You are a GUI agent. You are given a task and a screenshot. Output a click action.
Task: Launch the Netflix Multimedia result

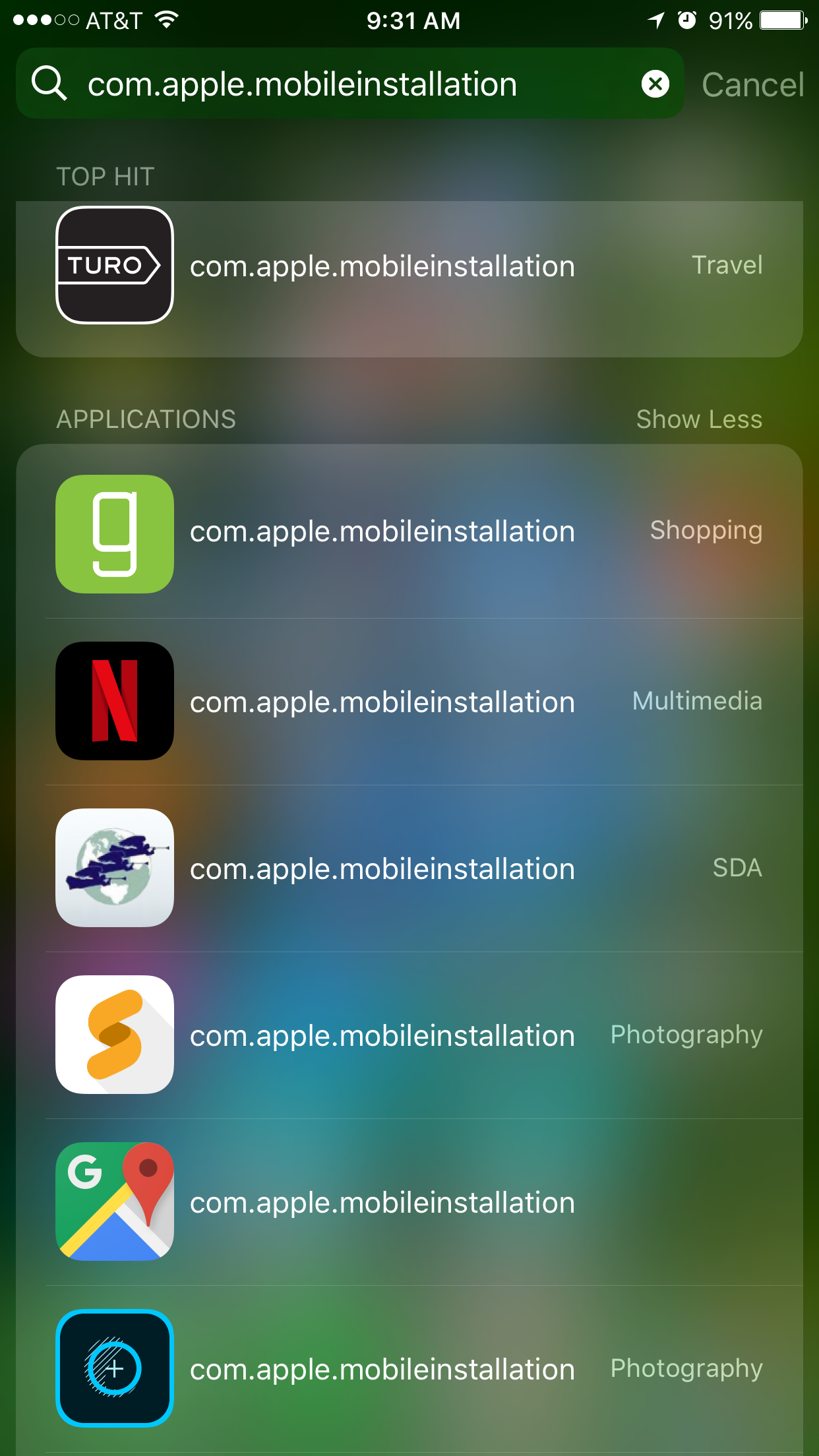click(409, 701)
